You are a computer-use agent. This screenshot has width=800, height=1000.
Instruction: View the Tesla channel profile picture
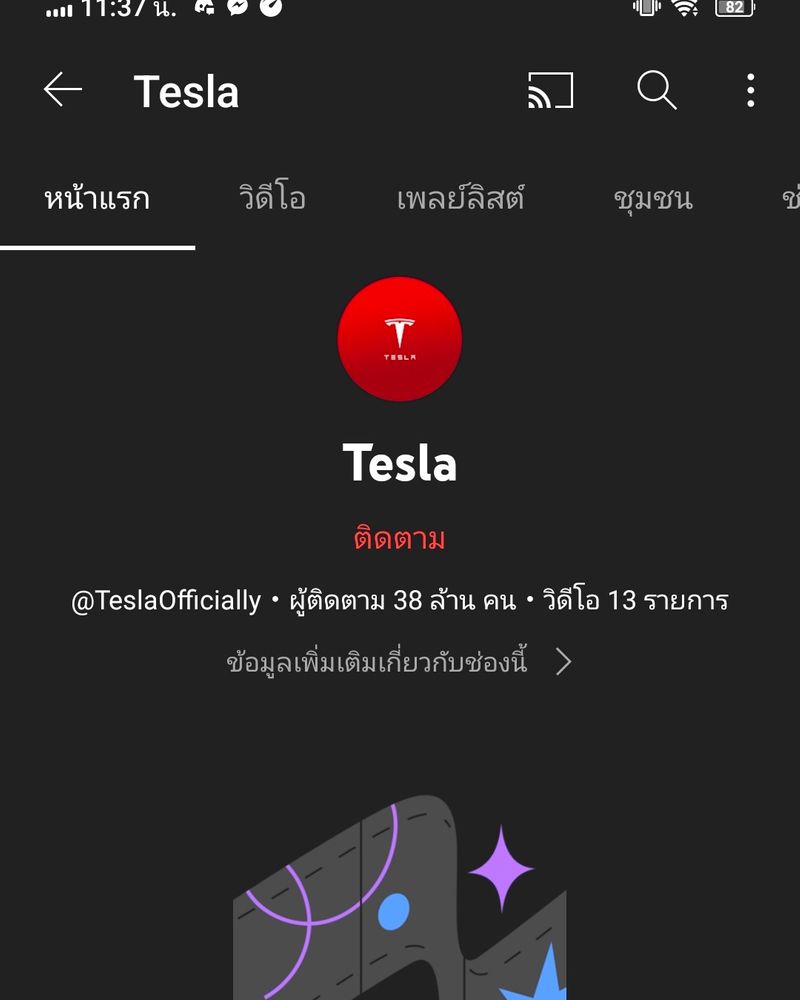[400, 339]
